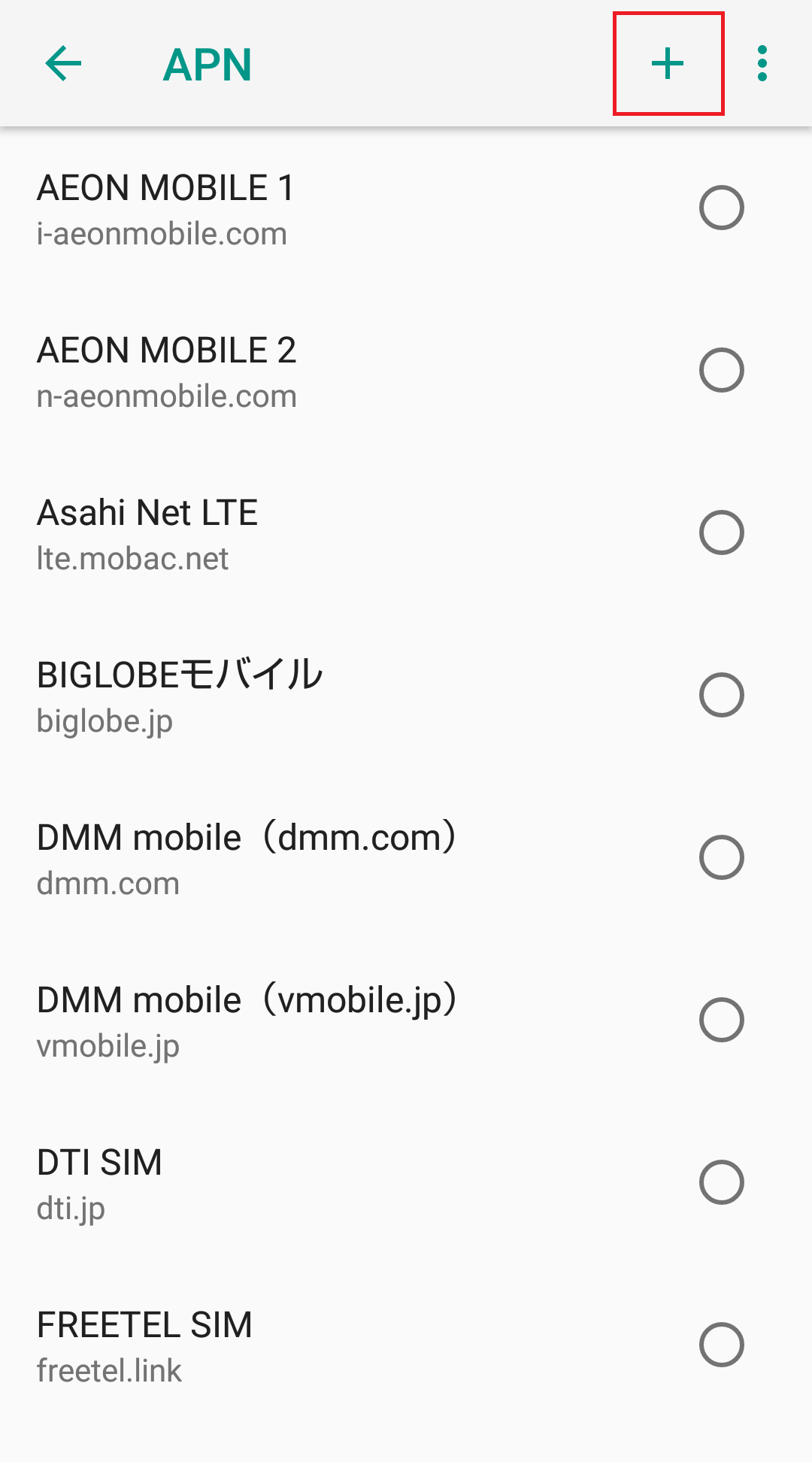Pick the BIGLOBEモバイル radio button
The image size is (812, 1462).
click(x=721, y=695)
